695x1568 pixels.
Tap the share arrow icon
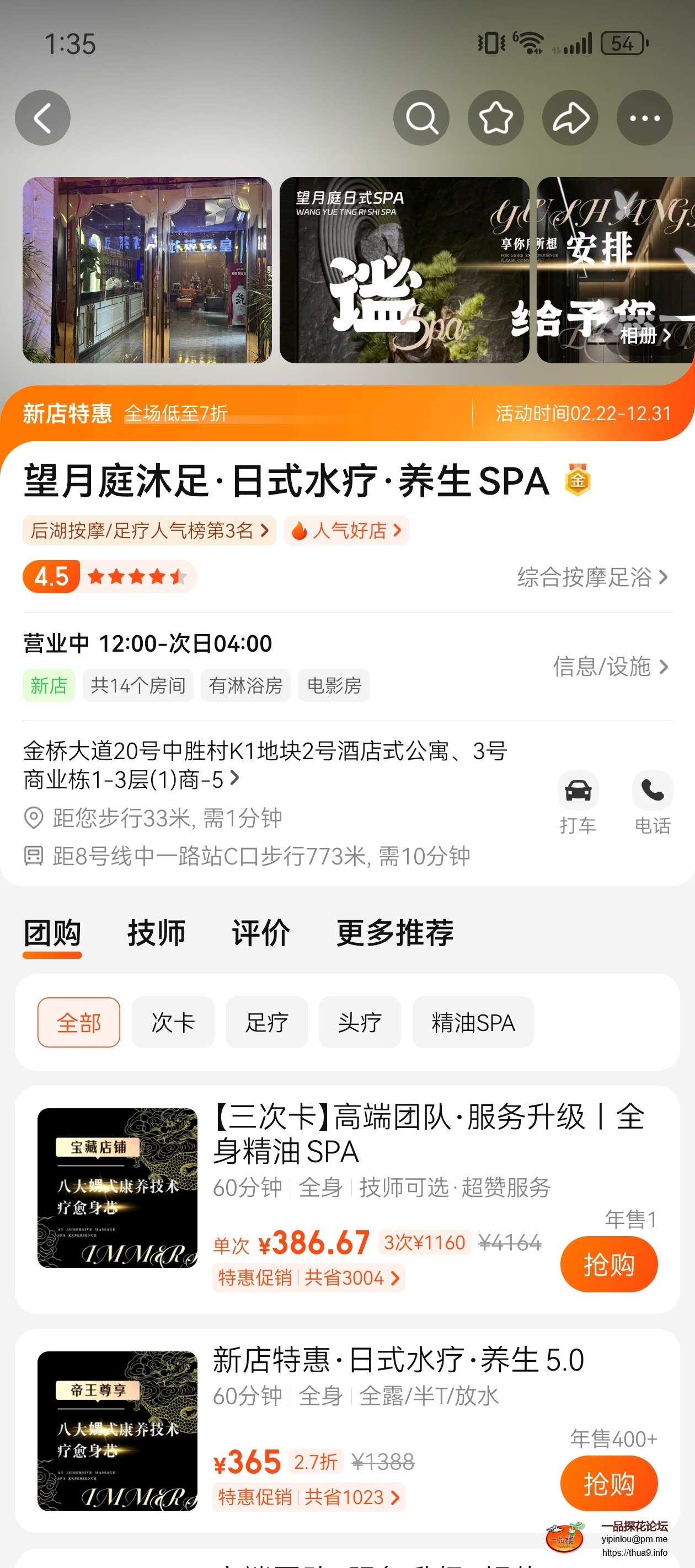pos(570,117)
